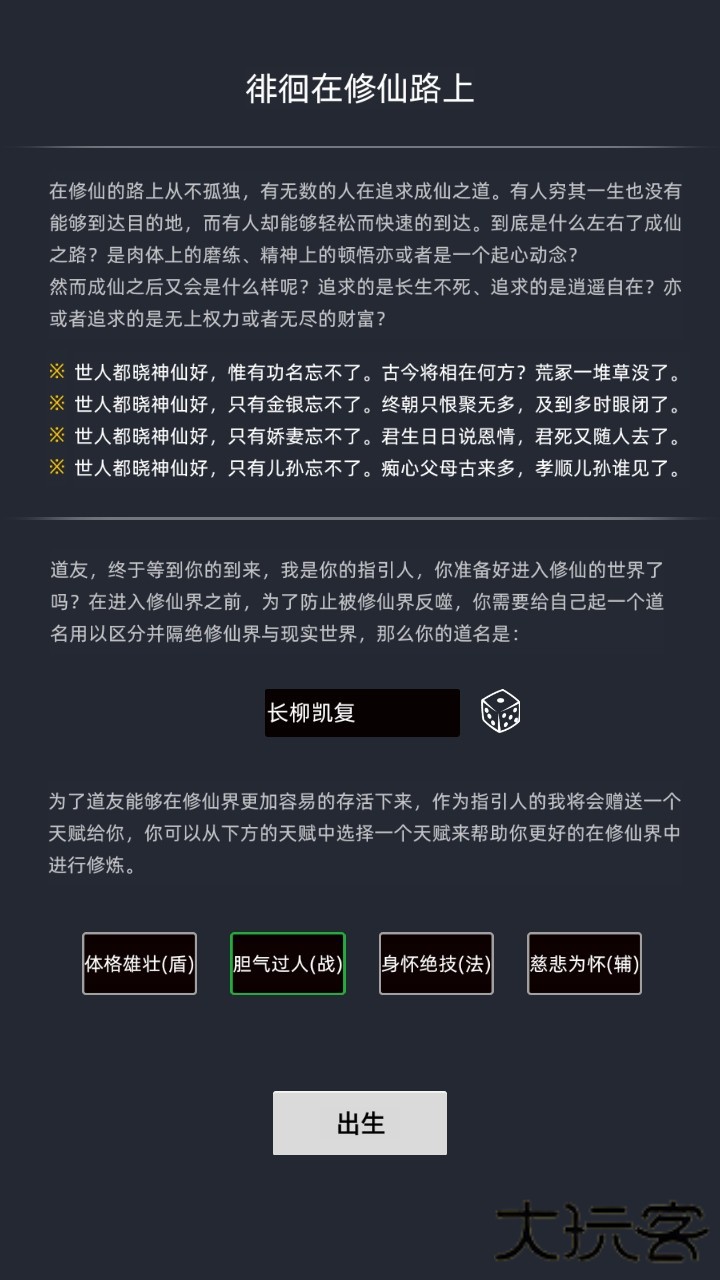Select the 体格雄壮(盾) talent
This screenshot has width=720, height=1280.
point(139,963)
